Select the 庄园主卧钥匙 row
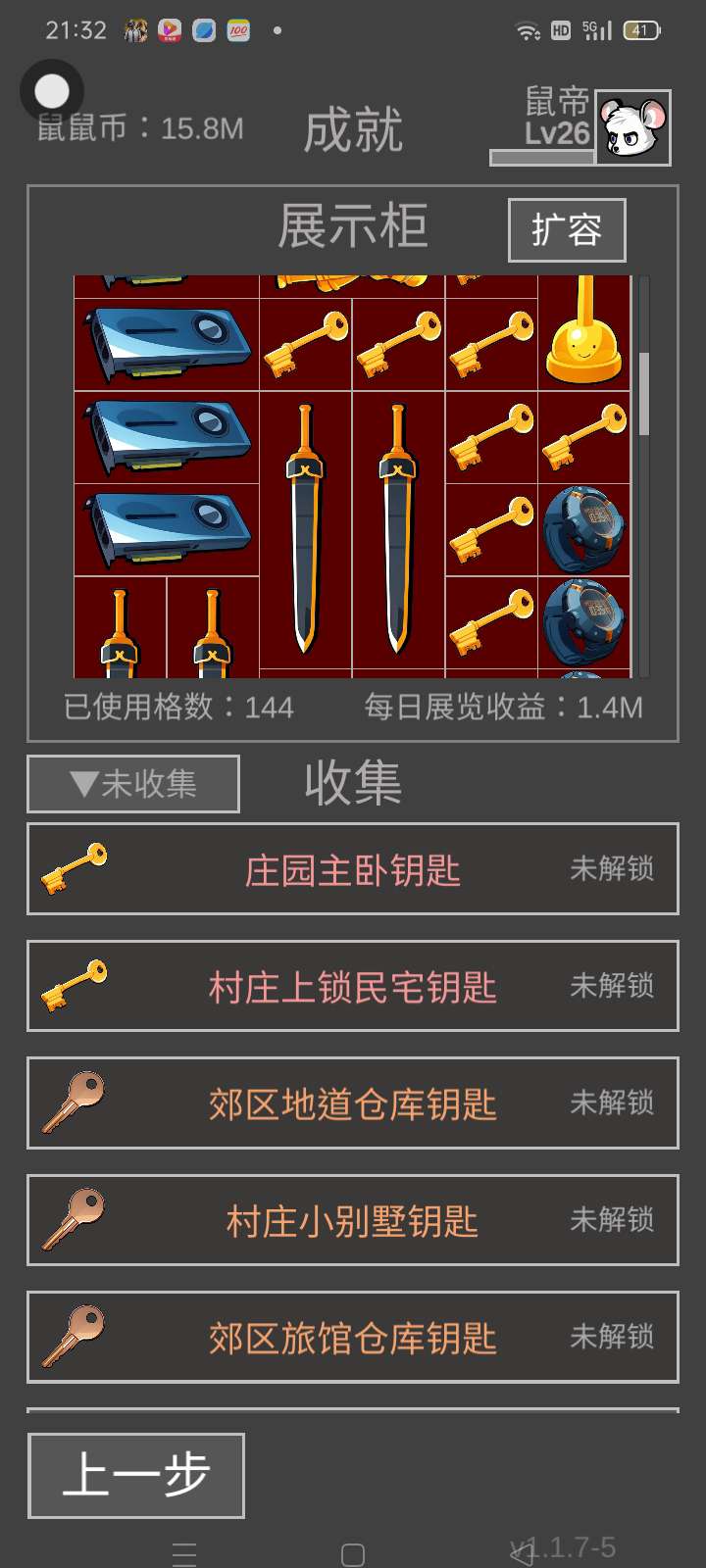Screen dimensions: 706x1568 pos(353,869)
